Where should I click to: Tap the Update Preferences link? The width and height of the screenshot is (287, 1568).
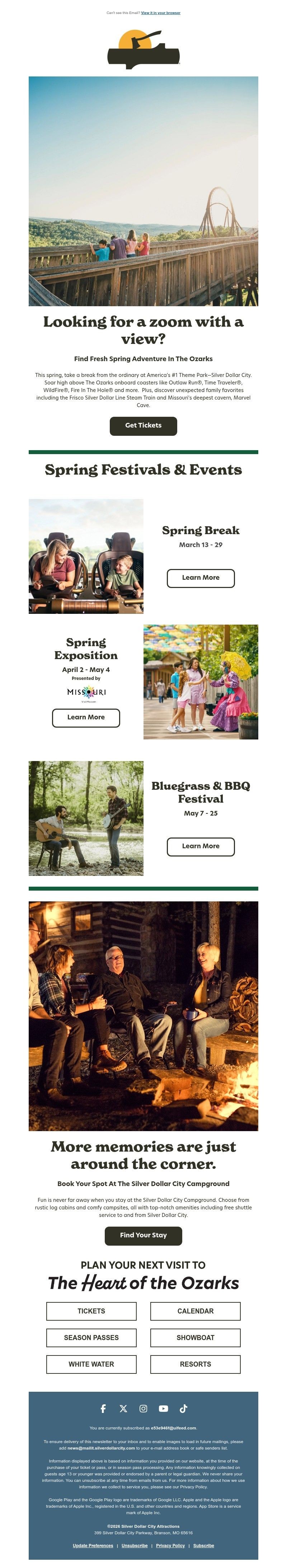point(93,1545)
